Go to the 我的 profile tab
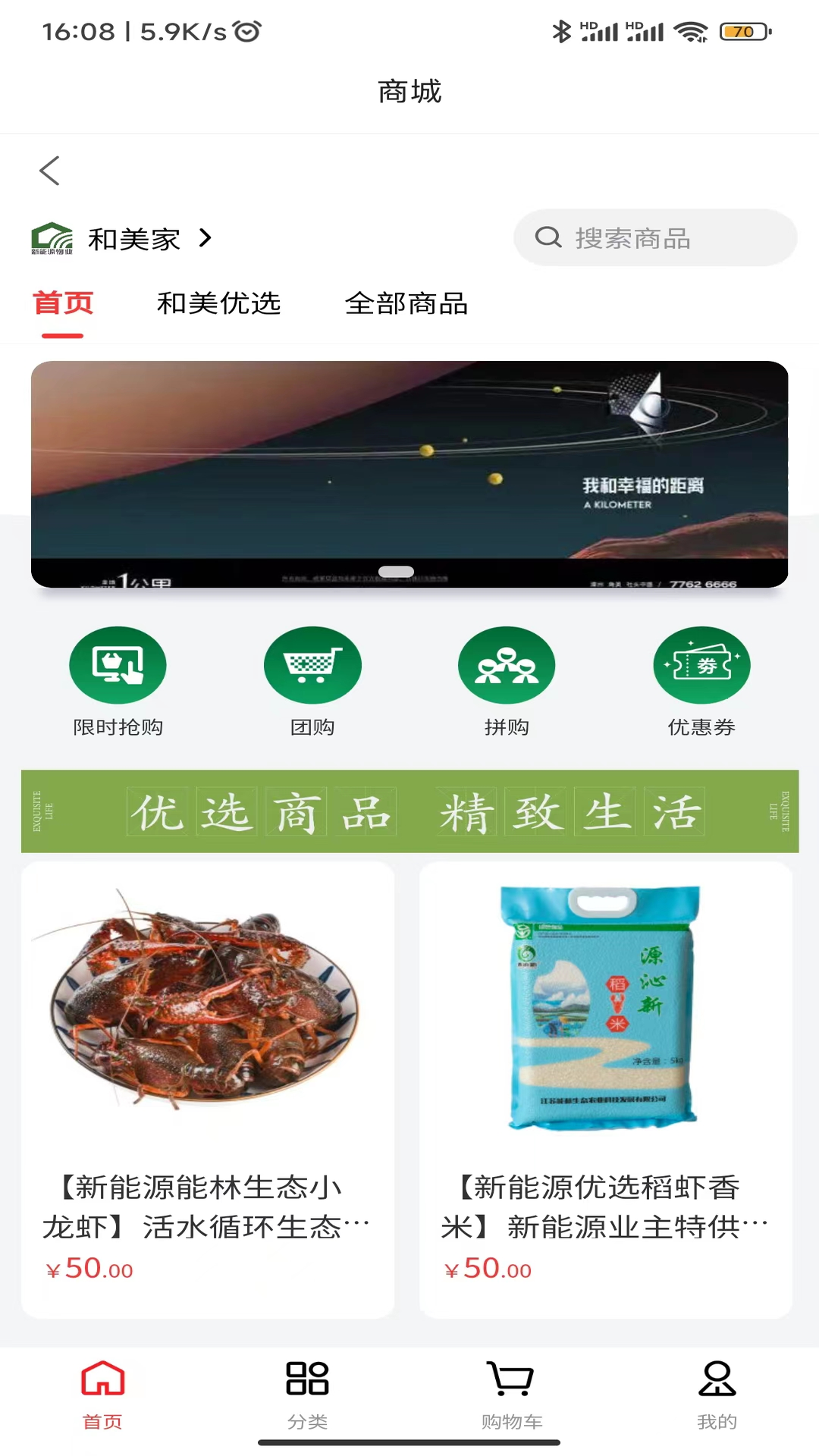Viewport: 819px width, 1456px height. [717, 1395]
